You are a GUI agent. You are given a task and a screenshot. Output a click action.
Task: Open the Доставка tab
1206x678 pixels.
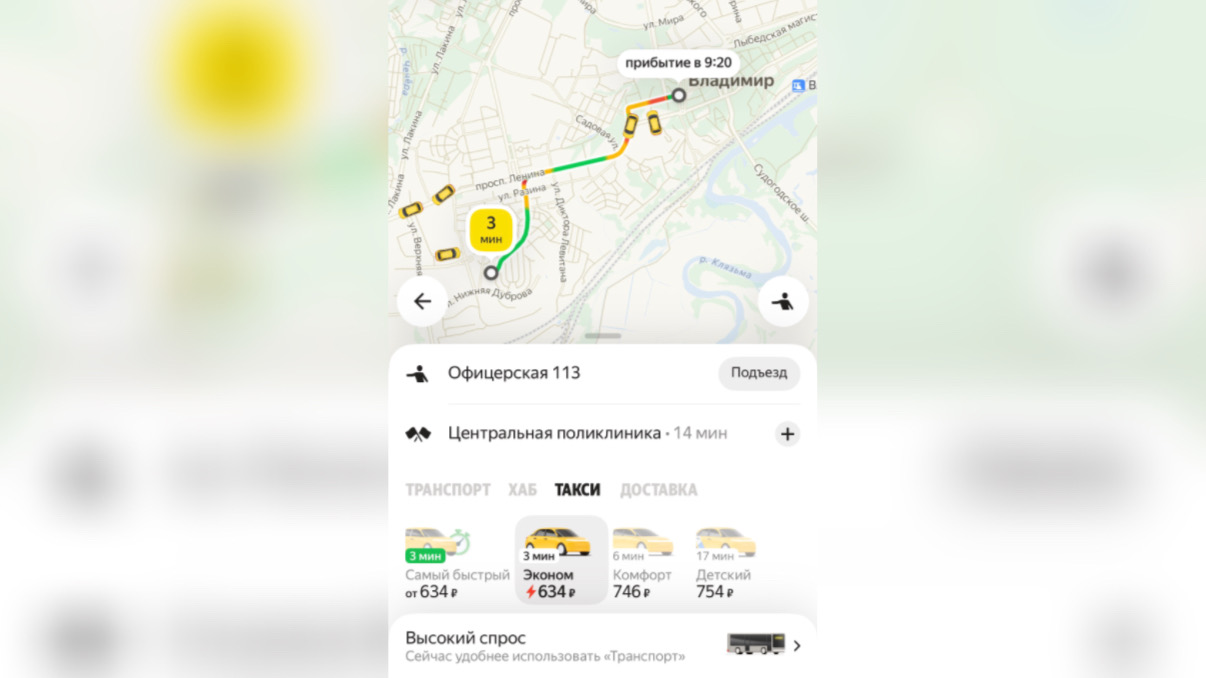658,490
